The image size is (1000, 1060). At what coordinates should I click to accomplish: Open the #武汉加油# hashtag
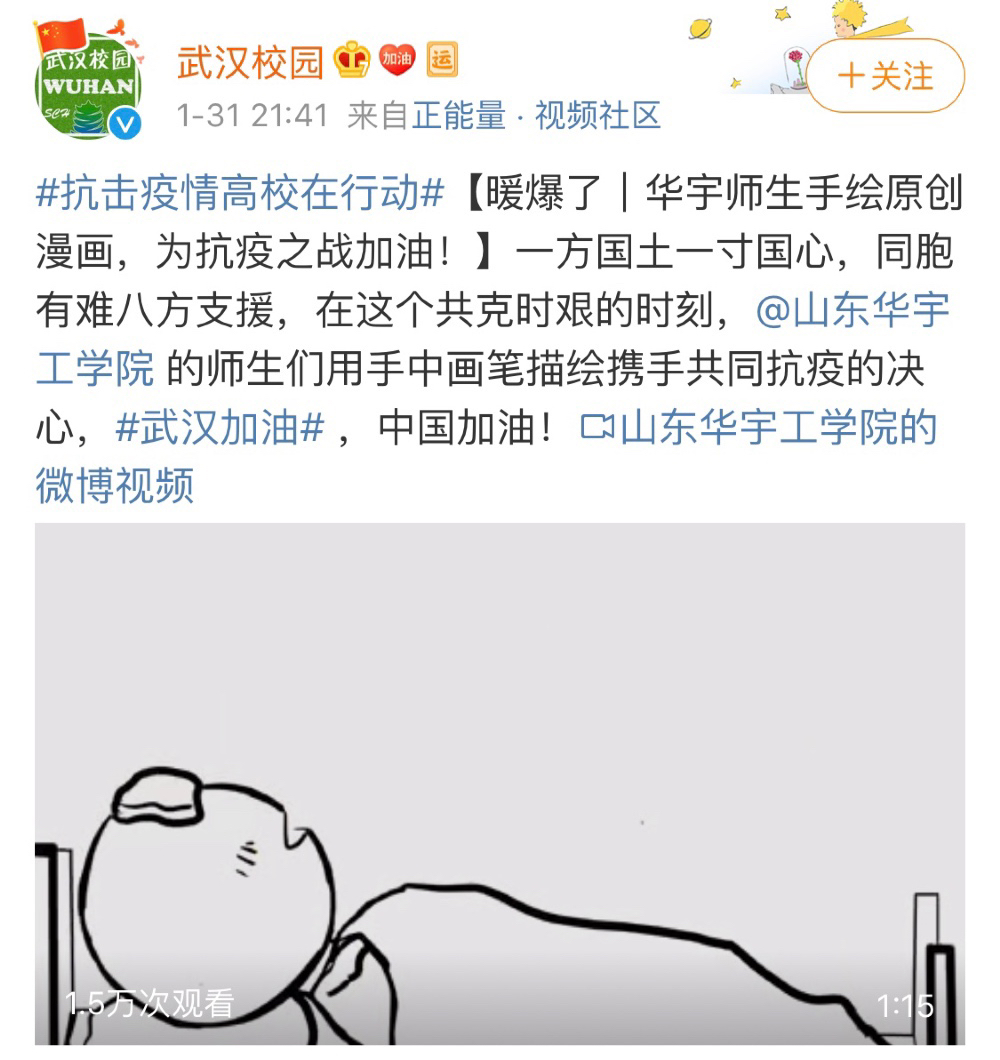220,428
